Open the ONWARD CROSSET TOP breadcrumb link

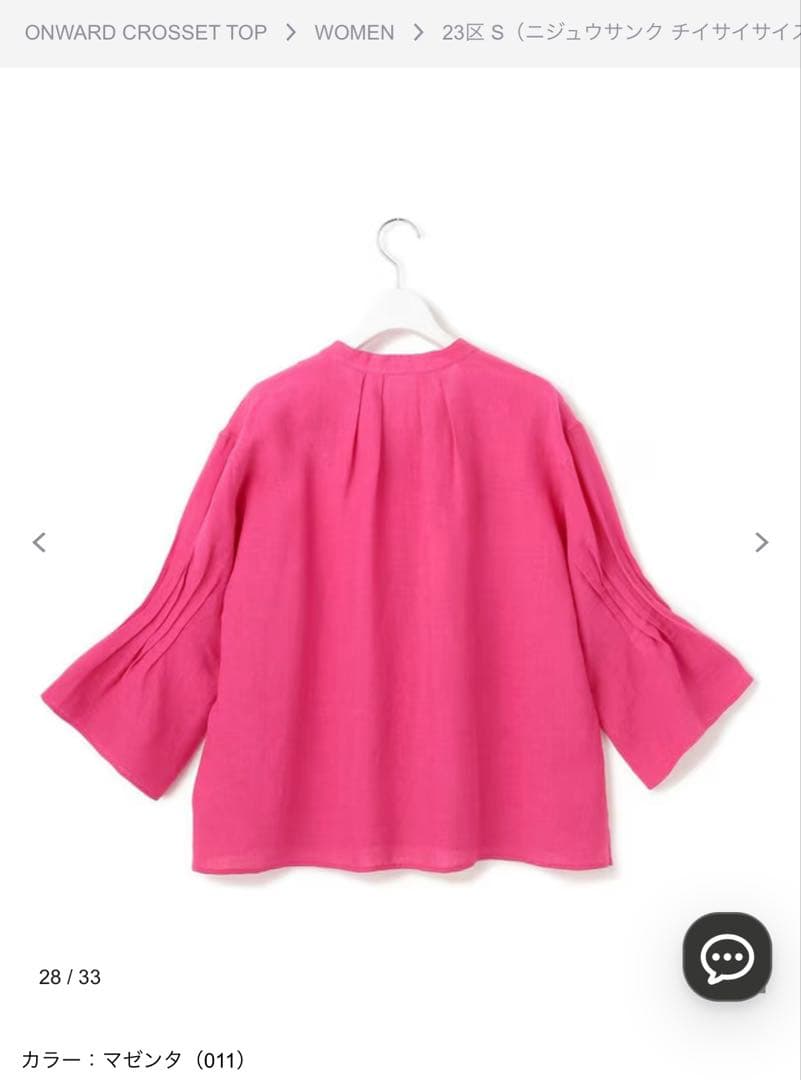[x=146, y=32]
